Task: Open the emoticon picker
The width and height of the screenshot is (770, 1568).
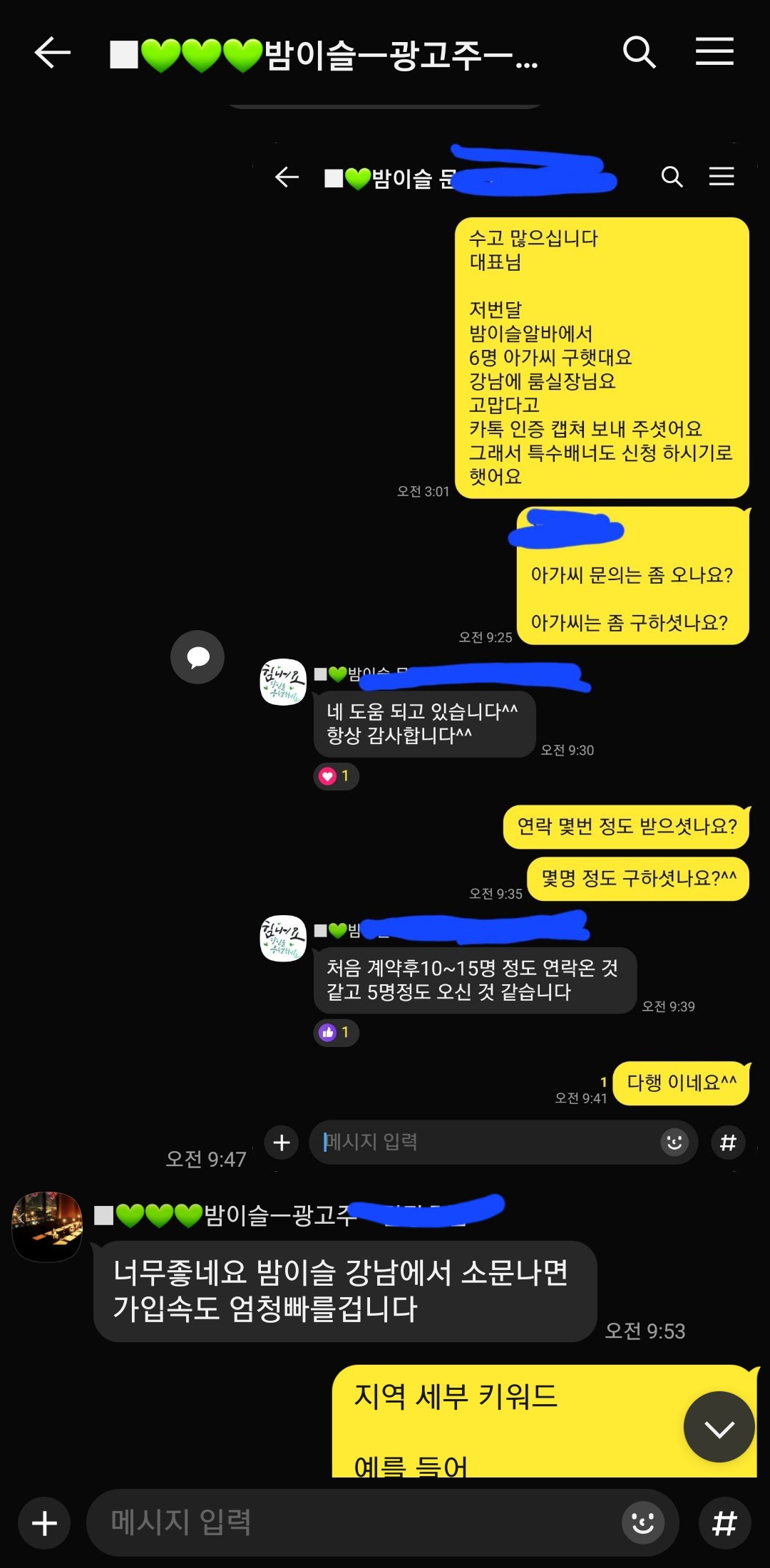Action: pyautogui.click(x=642, y=1523)
